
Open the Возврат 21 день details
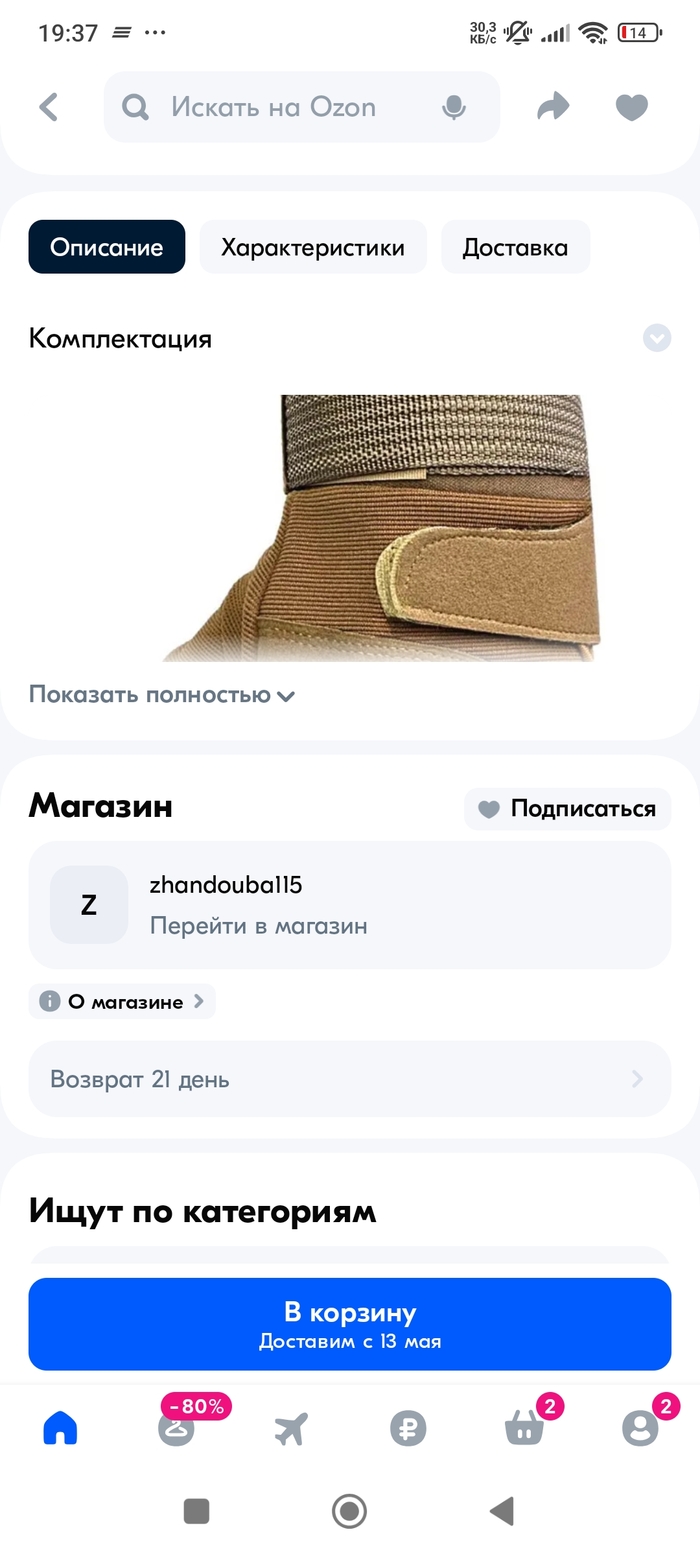point(349,1079)
